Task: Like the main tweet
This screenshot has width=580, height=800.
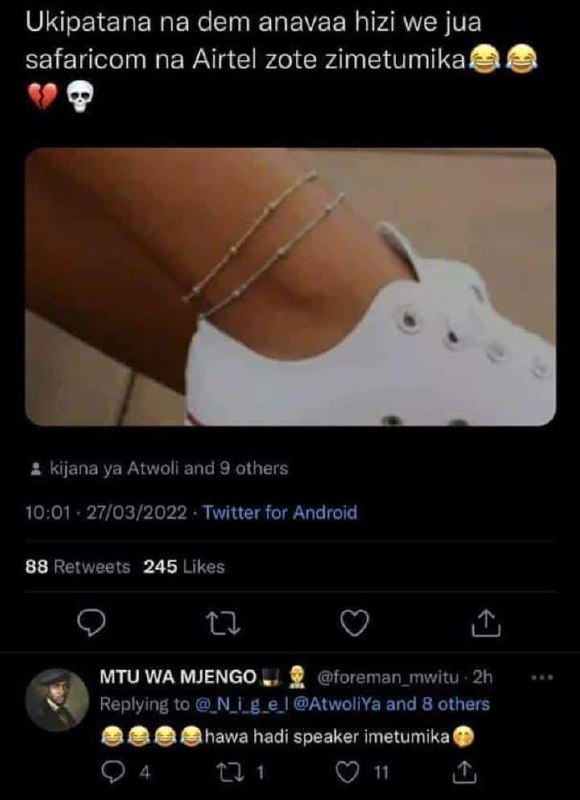Action: pos(355,624)
